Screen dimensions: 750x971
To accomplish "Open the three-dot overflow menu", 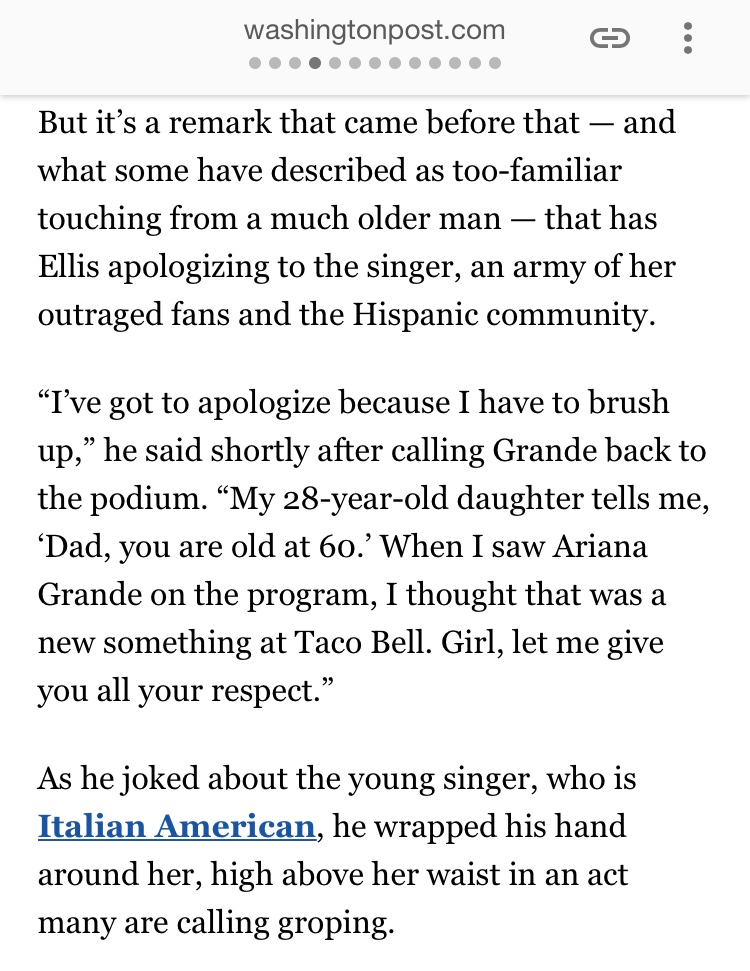I will (687, 39).
